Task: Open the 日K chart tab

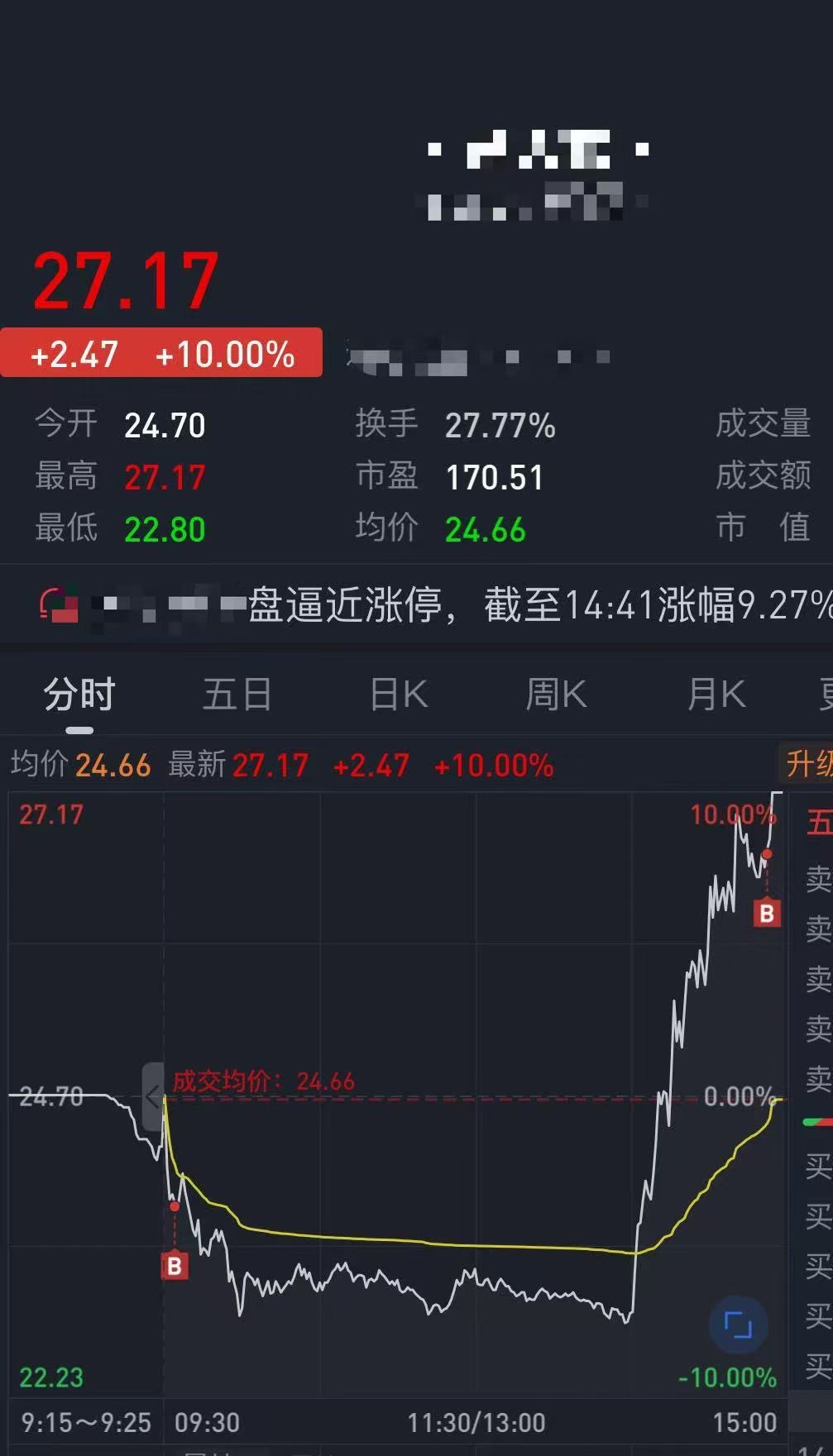Action: (399, 694)
